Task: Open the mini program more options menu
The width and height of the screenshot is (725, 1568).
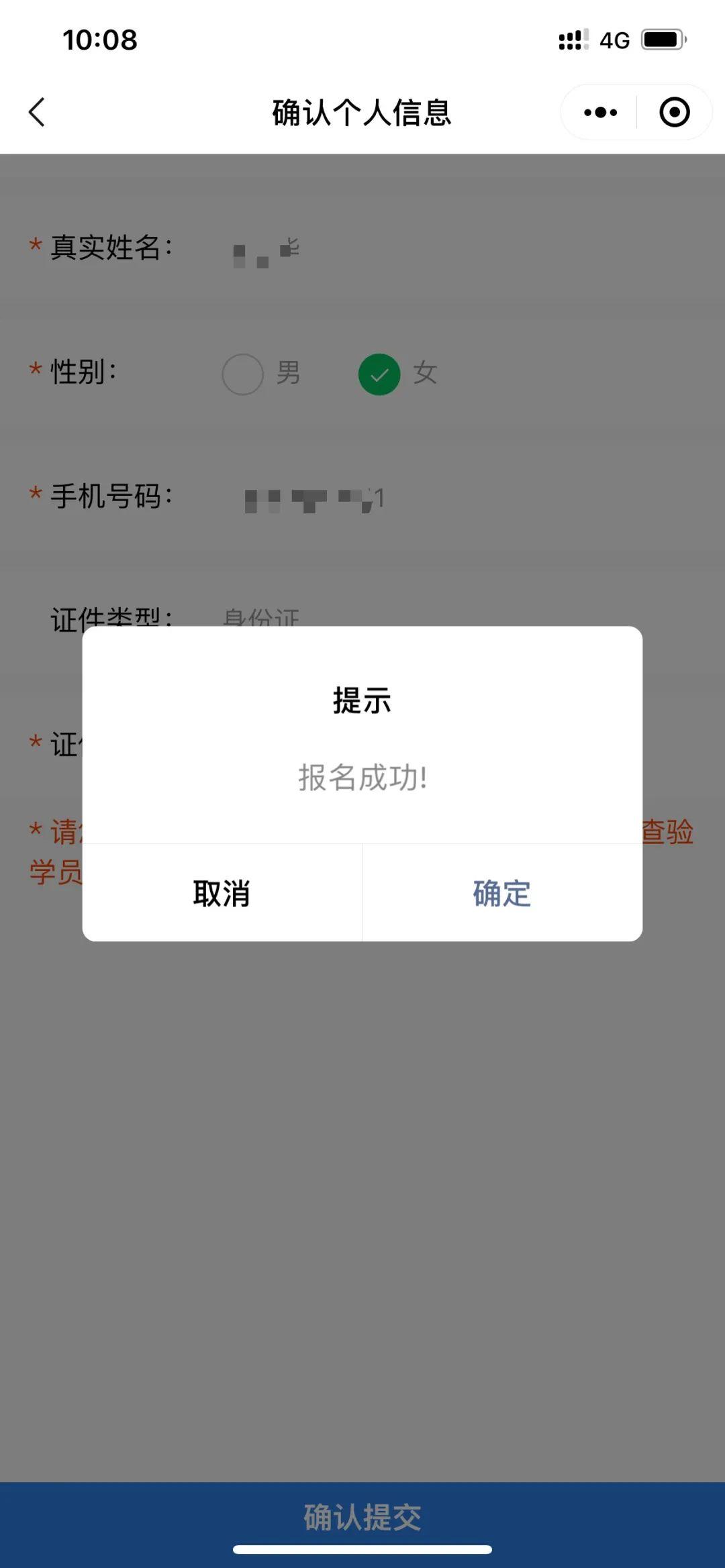Action: point(600,112)
